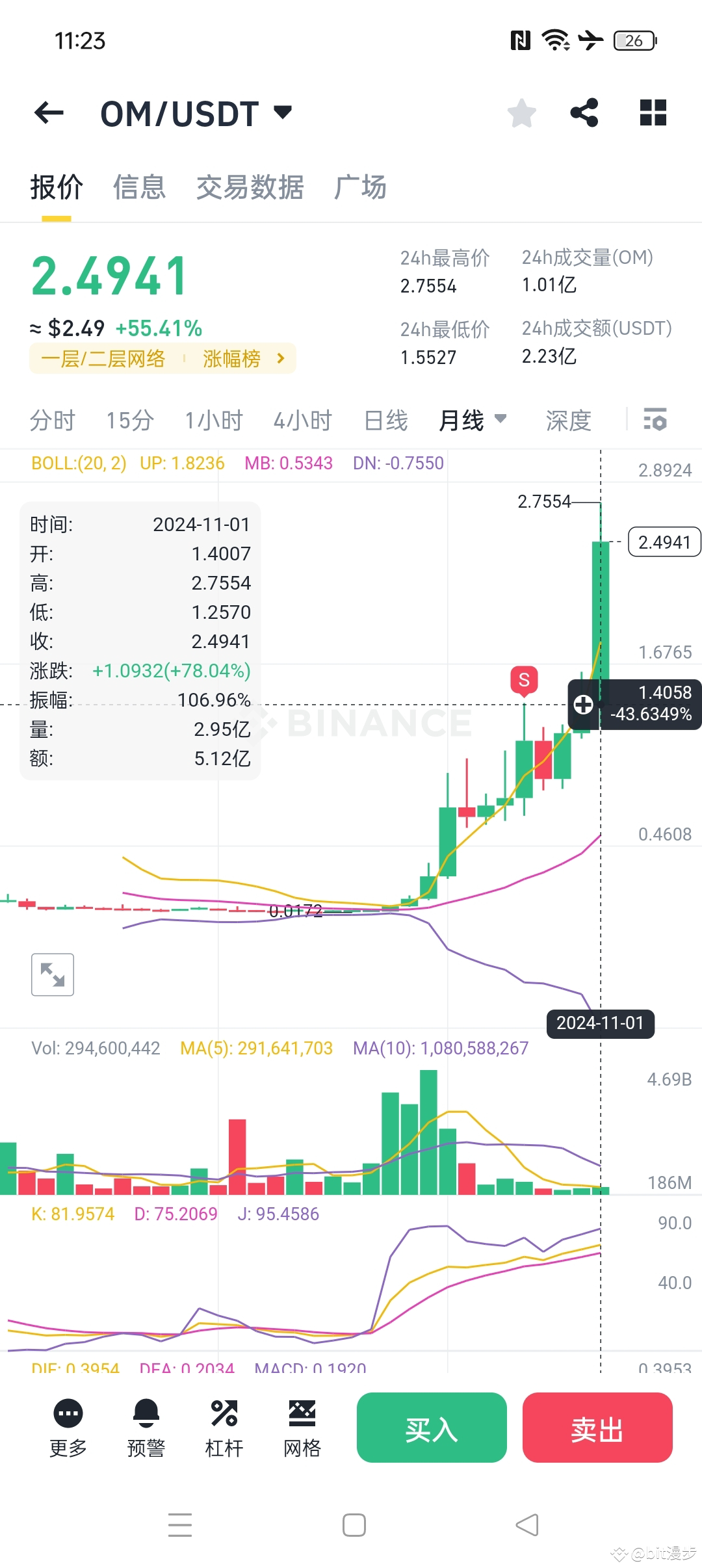The height and width of the screenshot is (1568, 702).
Task: Switch to the 交易数据 tab
Action: [x=250, y=187]
